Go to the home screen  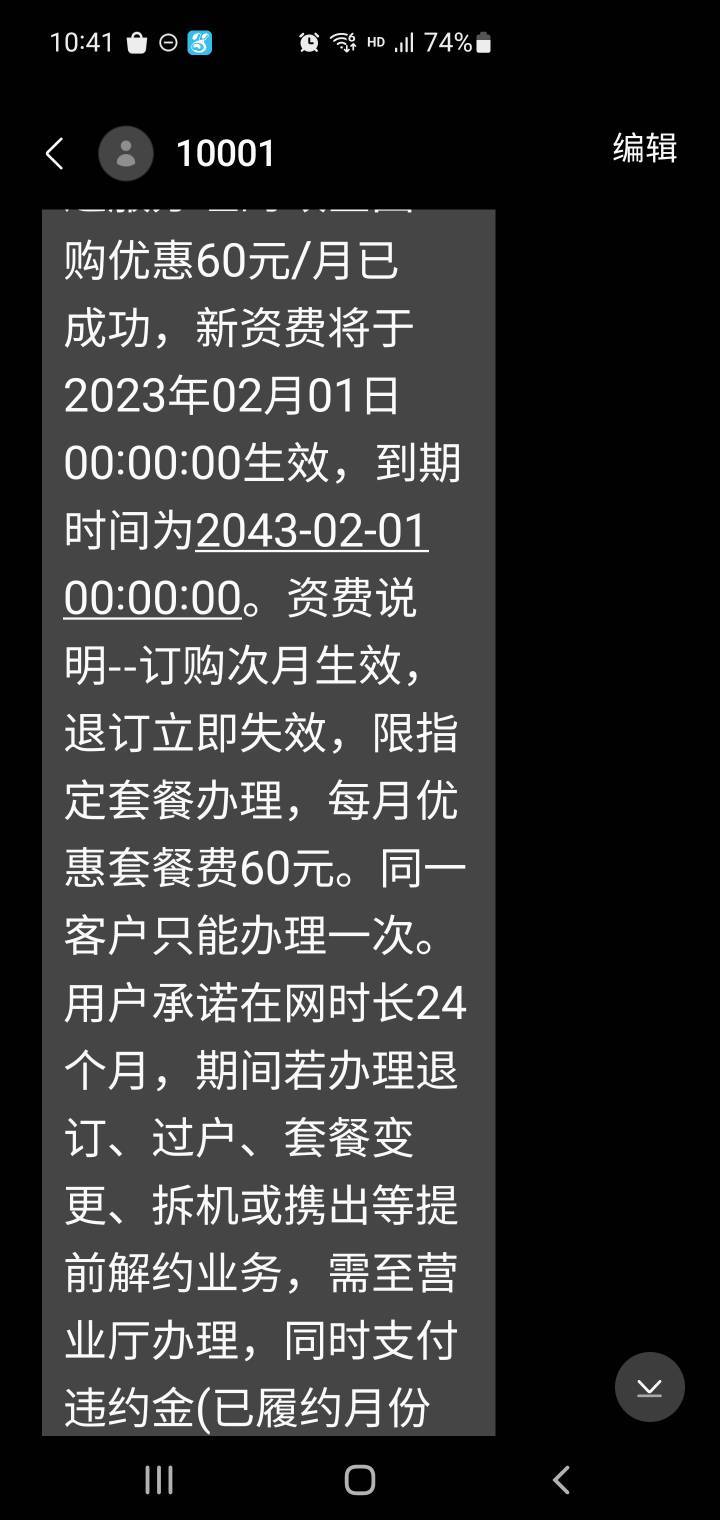[360, 1480]
